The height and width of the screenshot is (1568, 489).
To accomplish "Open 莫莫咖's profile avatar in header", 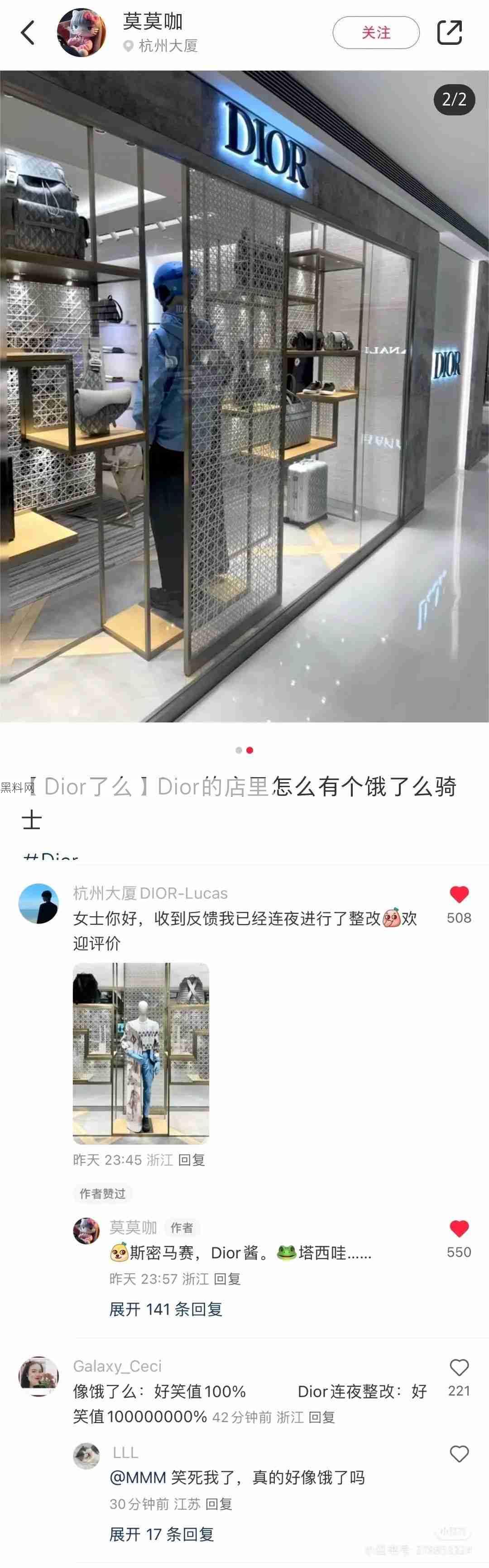I will coord(82,33).
